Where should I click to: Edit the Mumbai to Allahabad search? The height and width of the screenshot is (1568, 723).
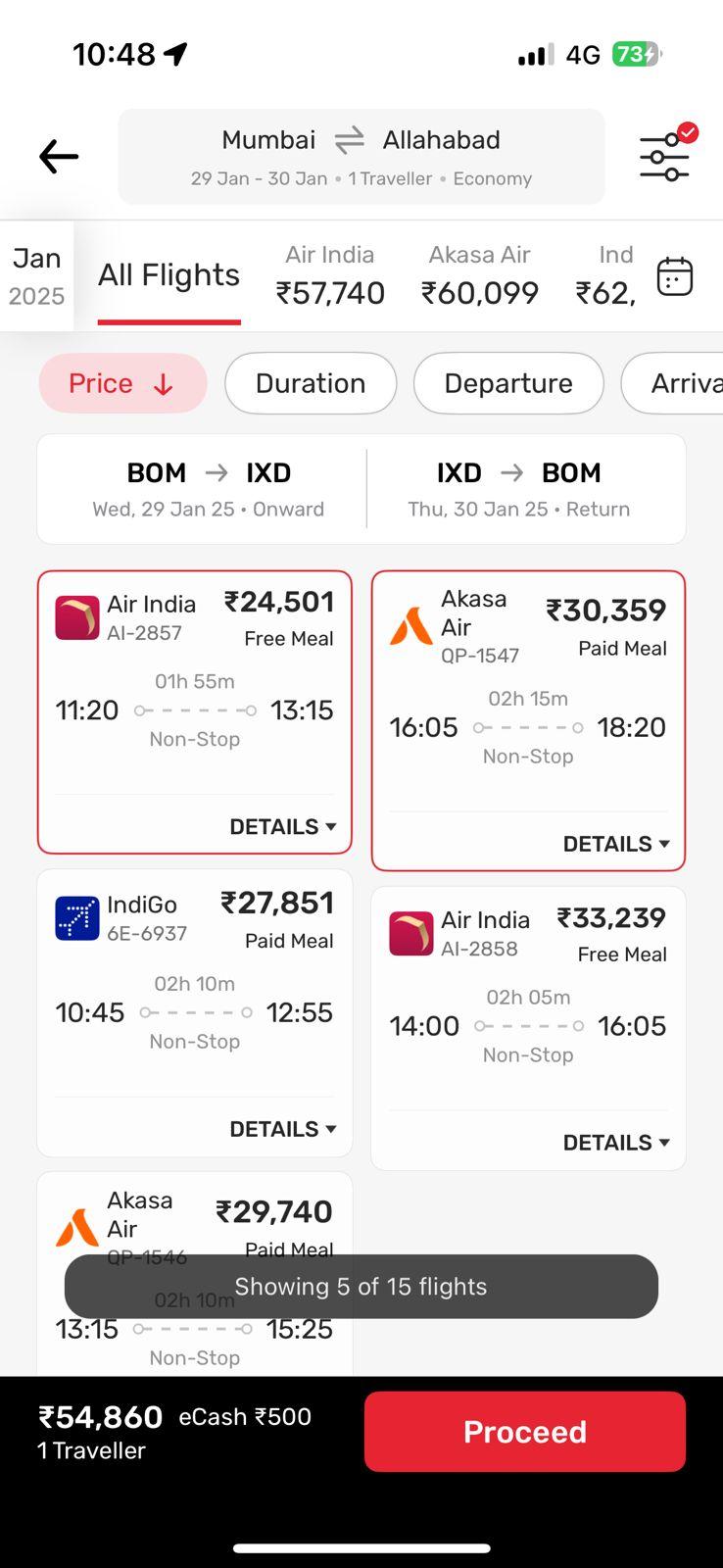click(x=361, y=157)
